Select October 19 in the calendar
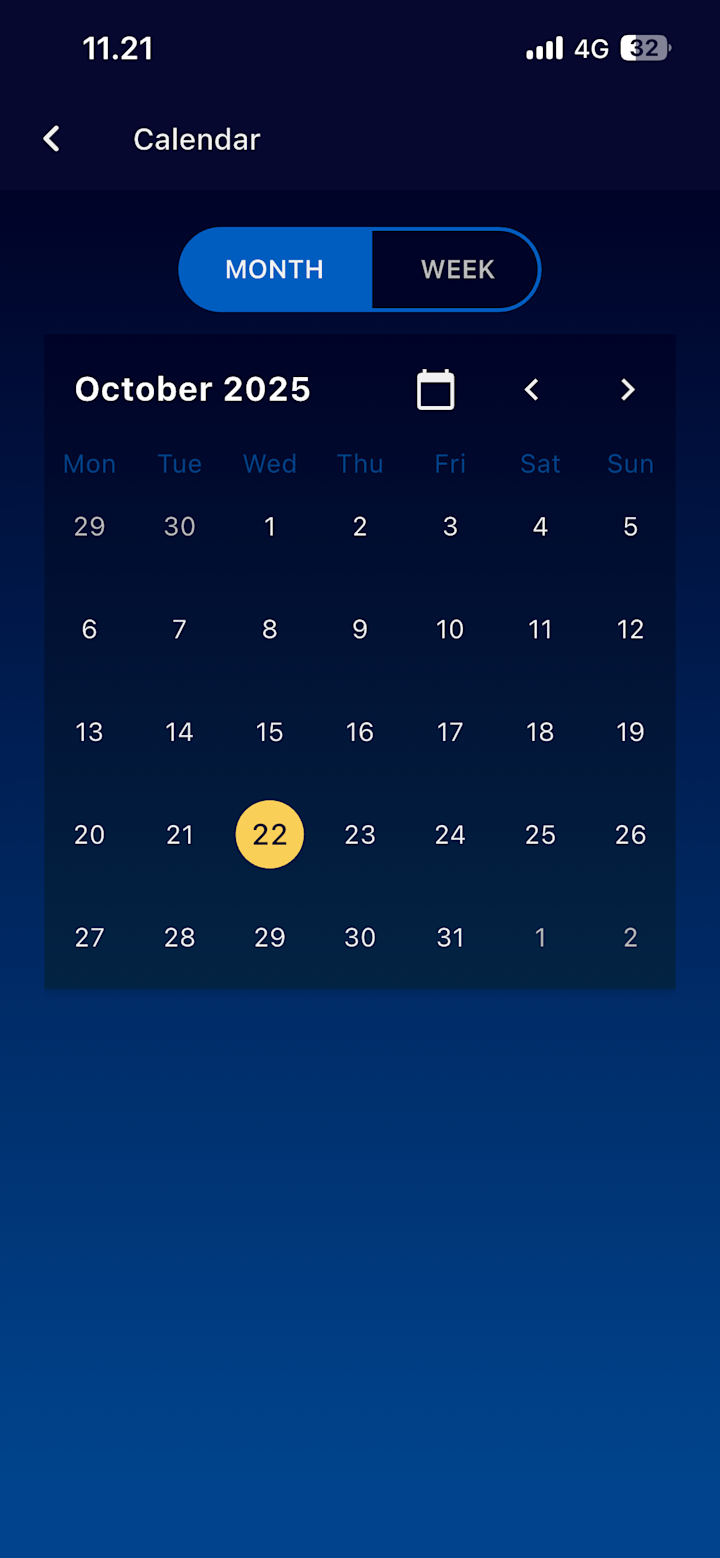 pos(630,732)
